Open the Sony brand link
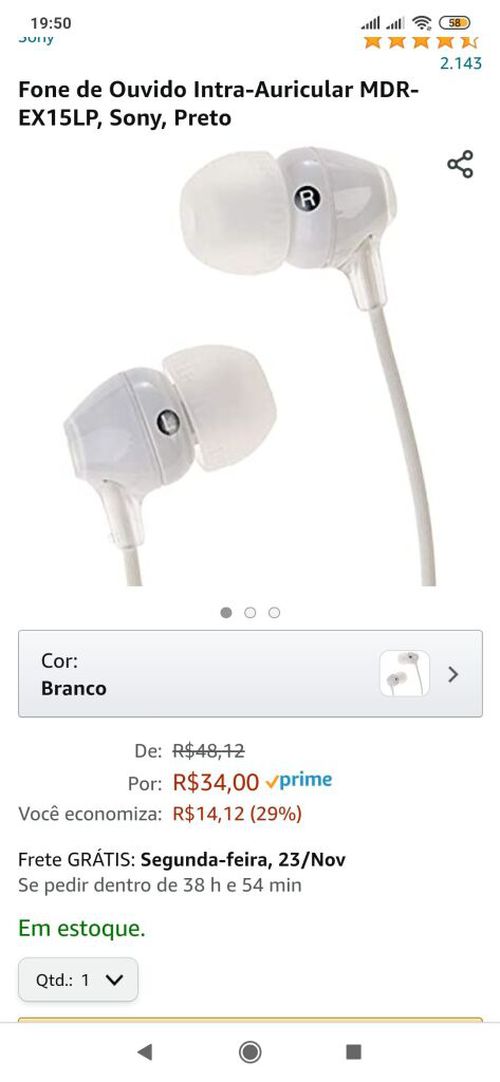 tap(36, 39)
